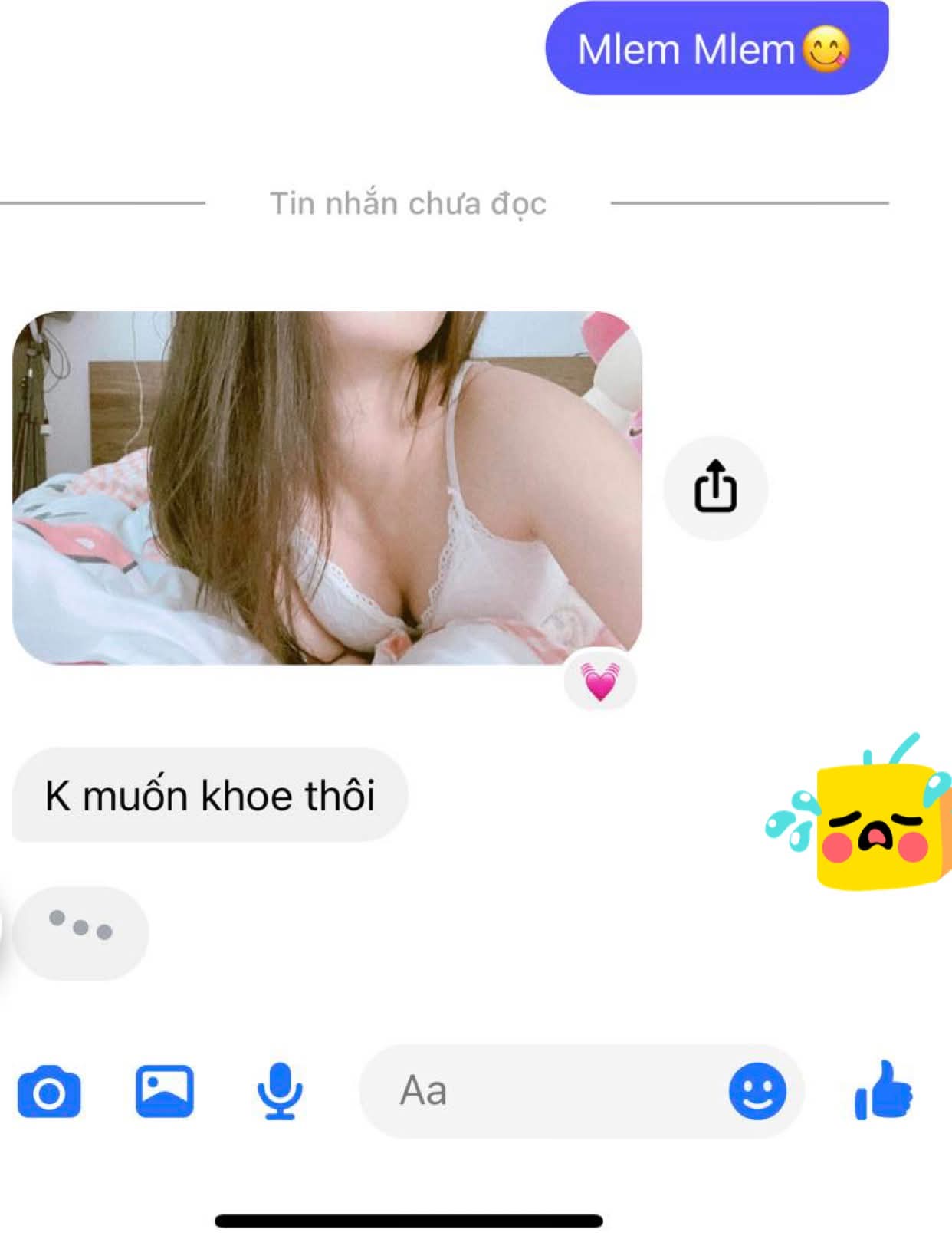The width and height of the screenshot is (952, 1249).
Task: View the heart reaction on the photo
Action: 600,681
